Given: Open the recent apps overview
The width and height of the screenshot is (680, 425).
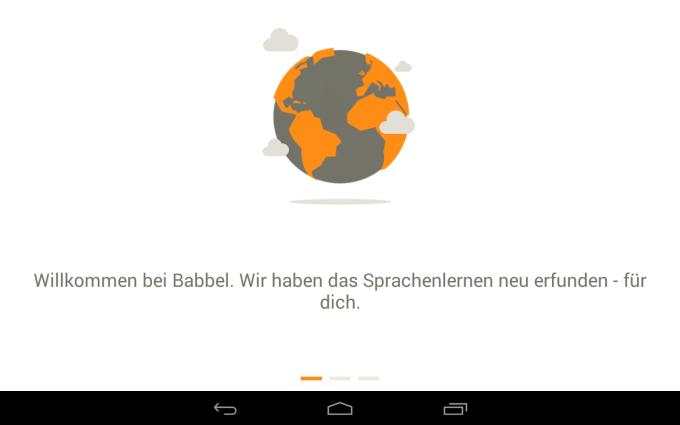Looking at the screenshot, I should [x=455, y=408].
